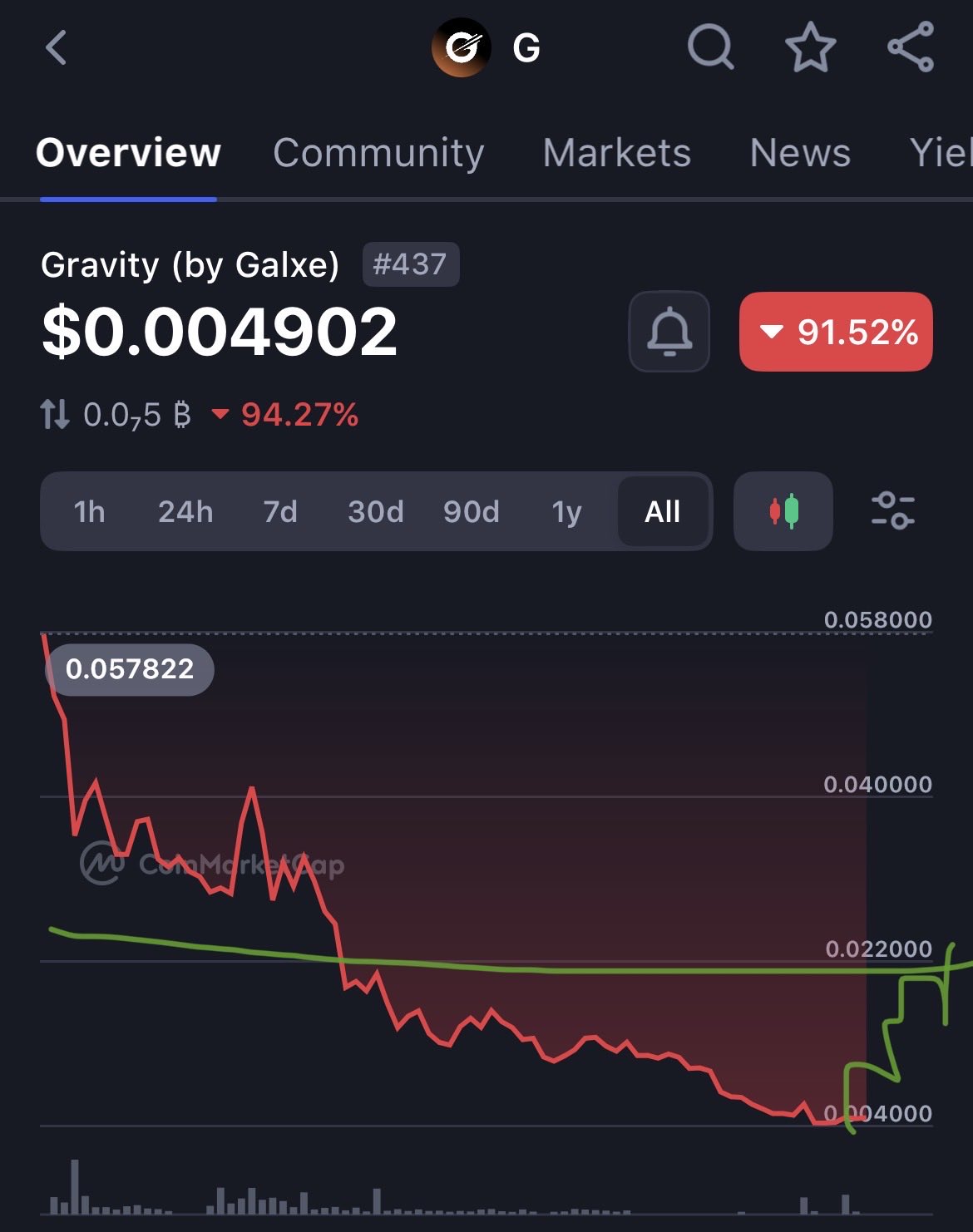Open the search magnifier icon
This screenshot has width=973, height=1232.
[x=711, y=47]
